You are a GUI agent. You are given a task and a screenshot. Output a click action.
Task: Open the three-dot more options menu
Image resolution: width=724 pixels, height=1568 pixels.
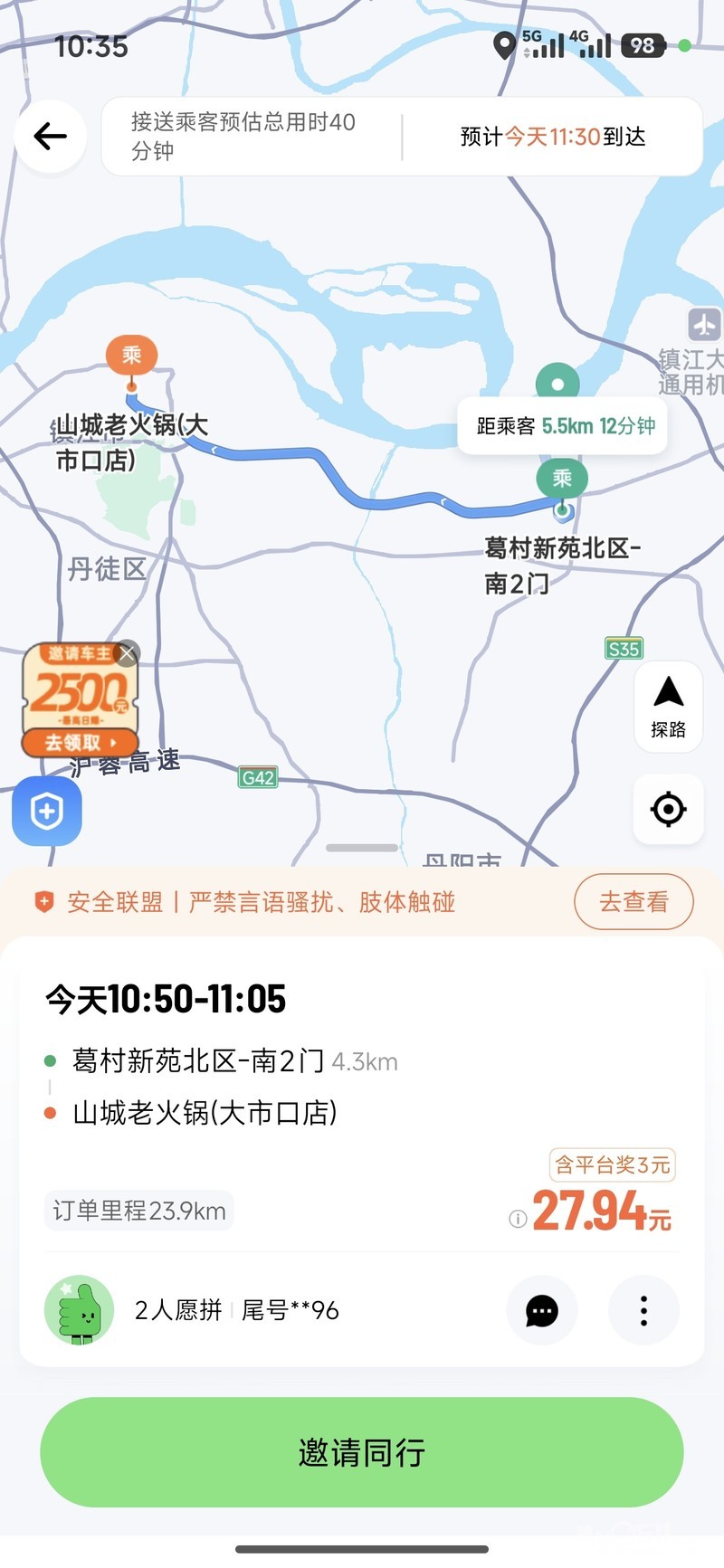[x=643, y=1310]
